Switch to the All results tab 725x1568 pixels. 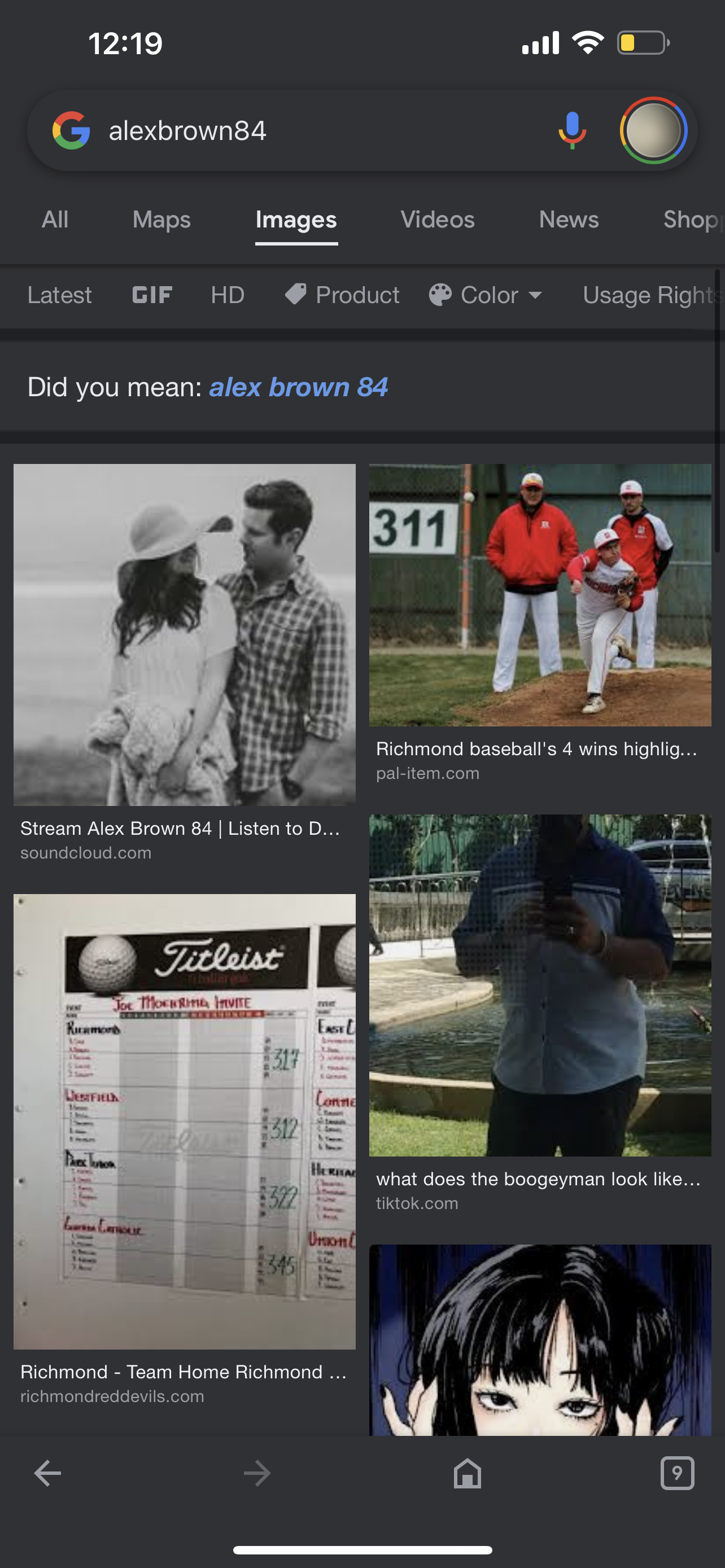click(x=55, y=220)
